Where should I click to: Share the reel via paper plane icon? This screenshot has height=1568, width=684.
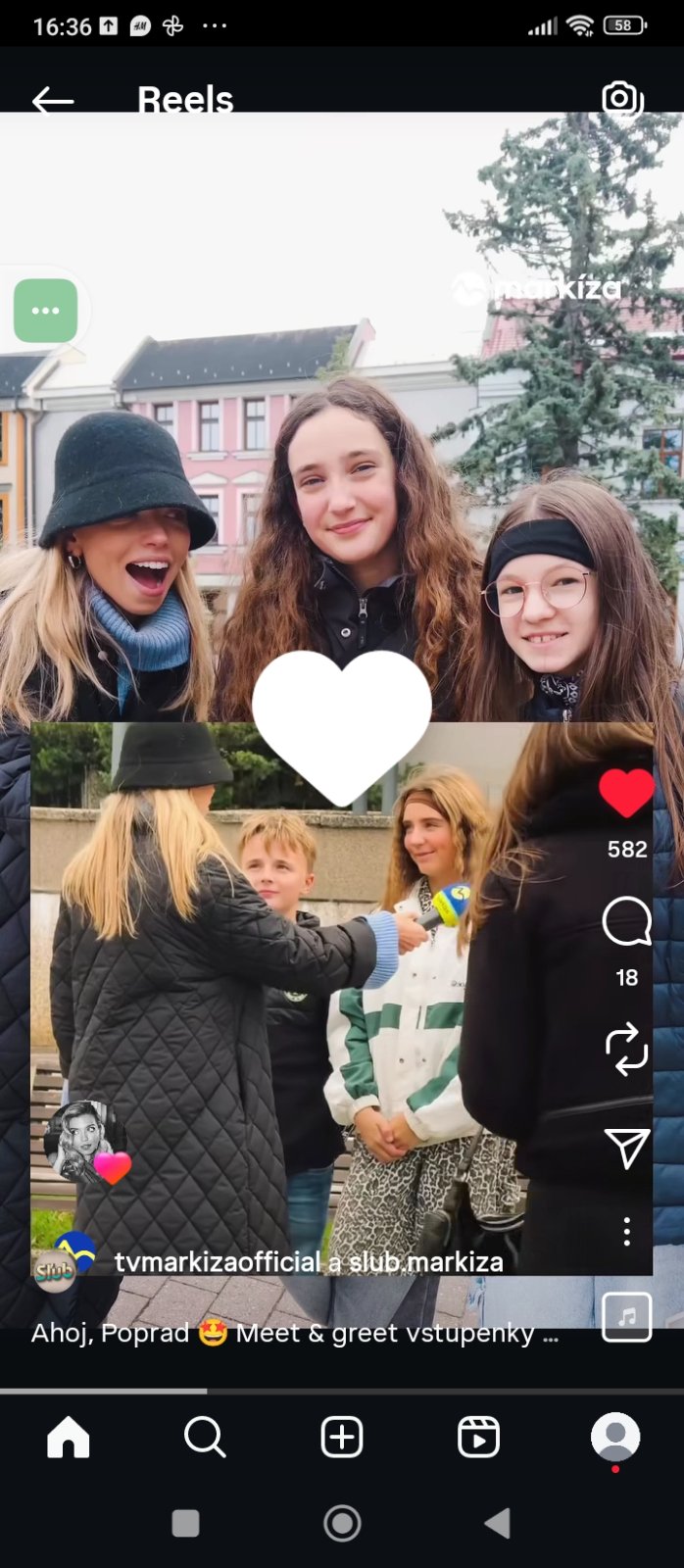(x=626, y=1149)
